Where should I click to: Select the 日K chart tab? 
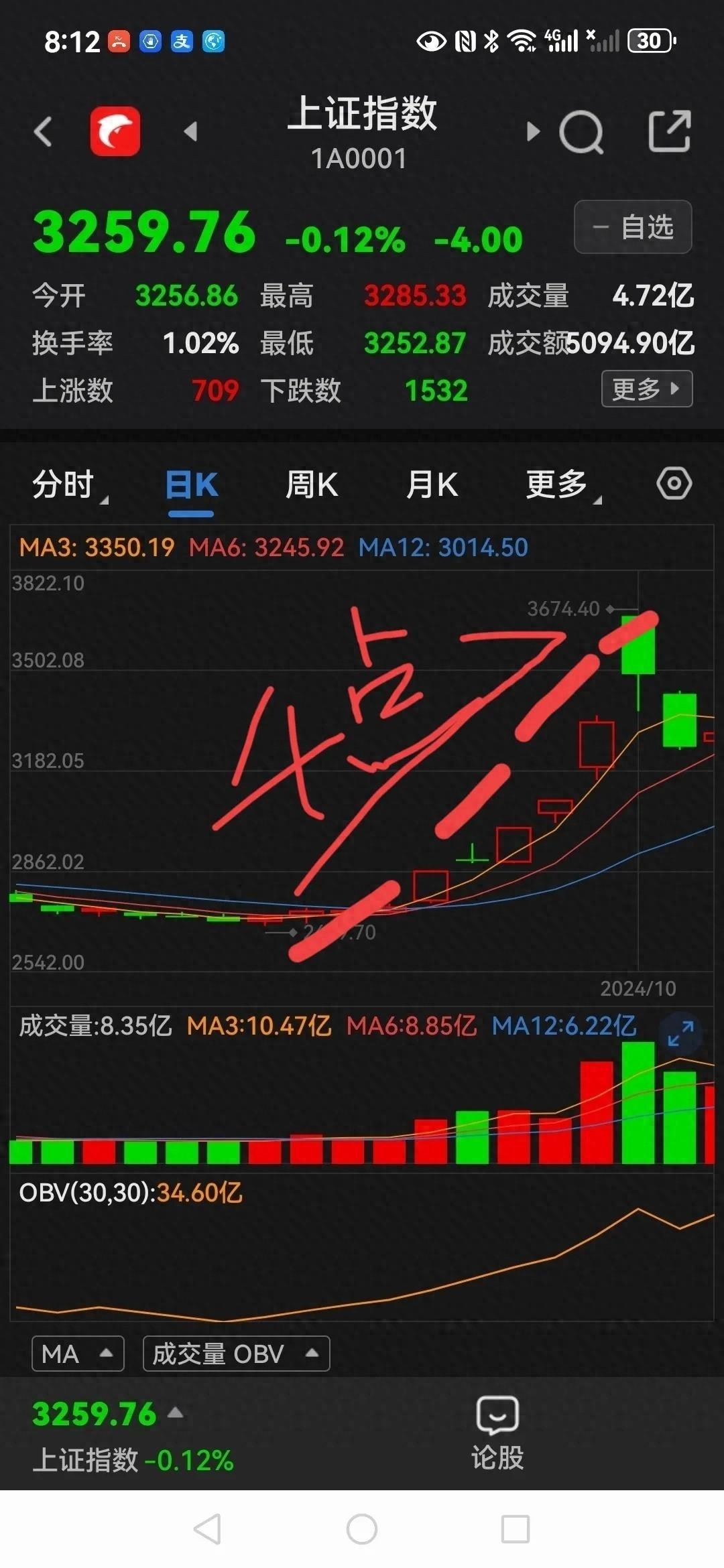coord(191,484)
